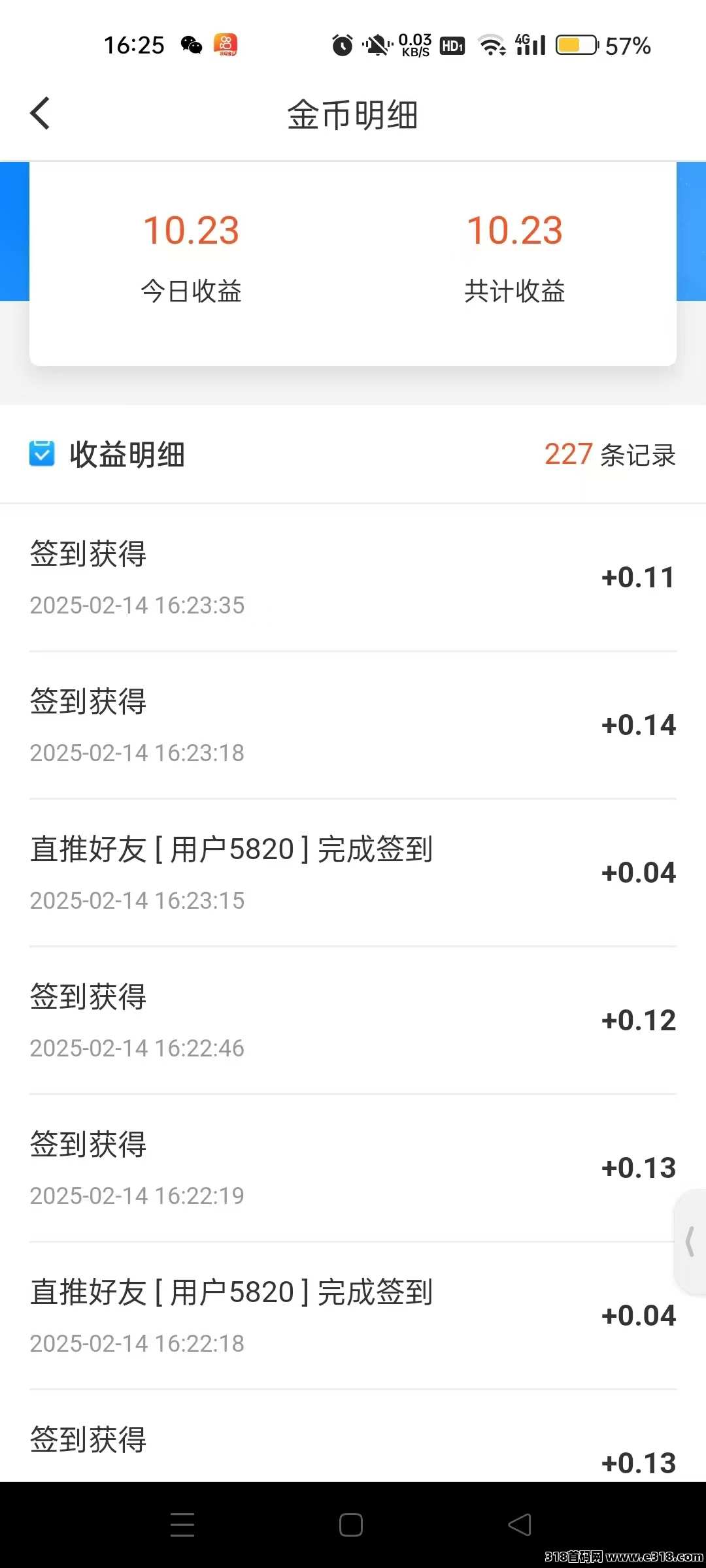Tap the system back triangle at bottom right
Image resolution: width=706 pixels, height=1568 pixels.
pyautogui.click(x=518, y=1525)
